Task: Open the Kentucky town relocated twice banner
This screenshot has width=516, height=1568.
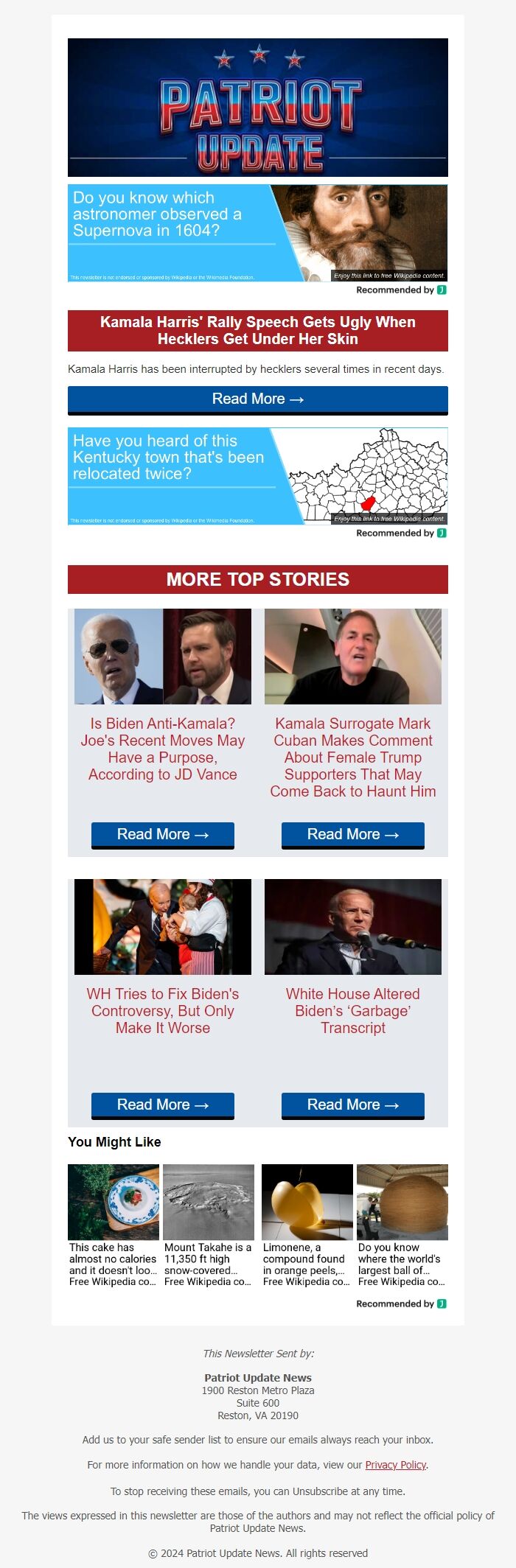Action: tap(257, 476)
